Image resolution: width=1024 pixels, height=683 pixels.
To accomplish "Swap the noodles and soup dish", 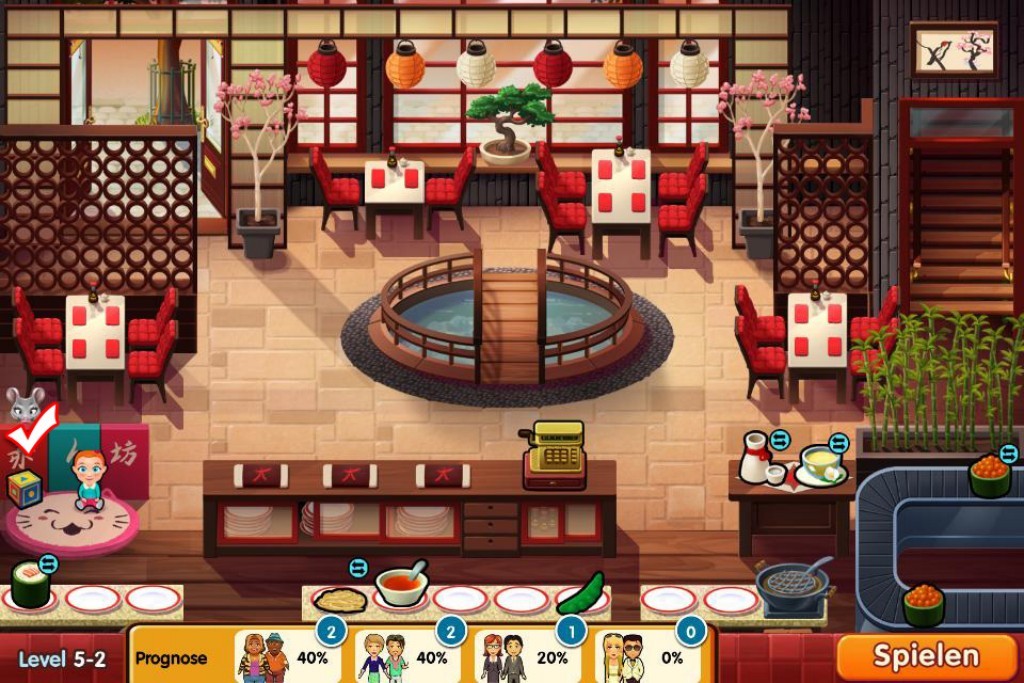I will coord(358,567).
